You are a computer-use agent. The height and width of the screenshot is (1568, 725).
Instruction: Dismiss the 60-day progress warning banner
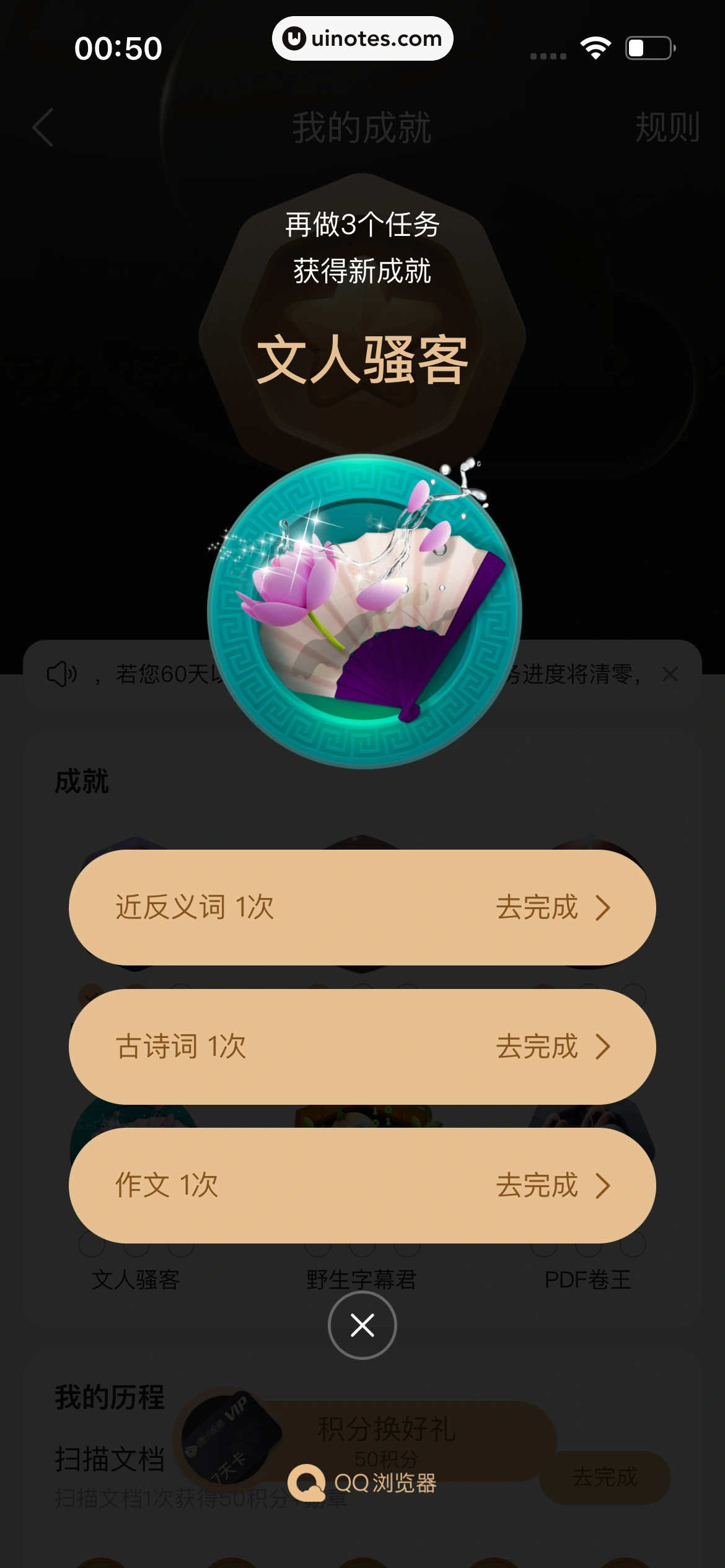672,674
